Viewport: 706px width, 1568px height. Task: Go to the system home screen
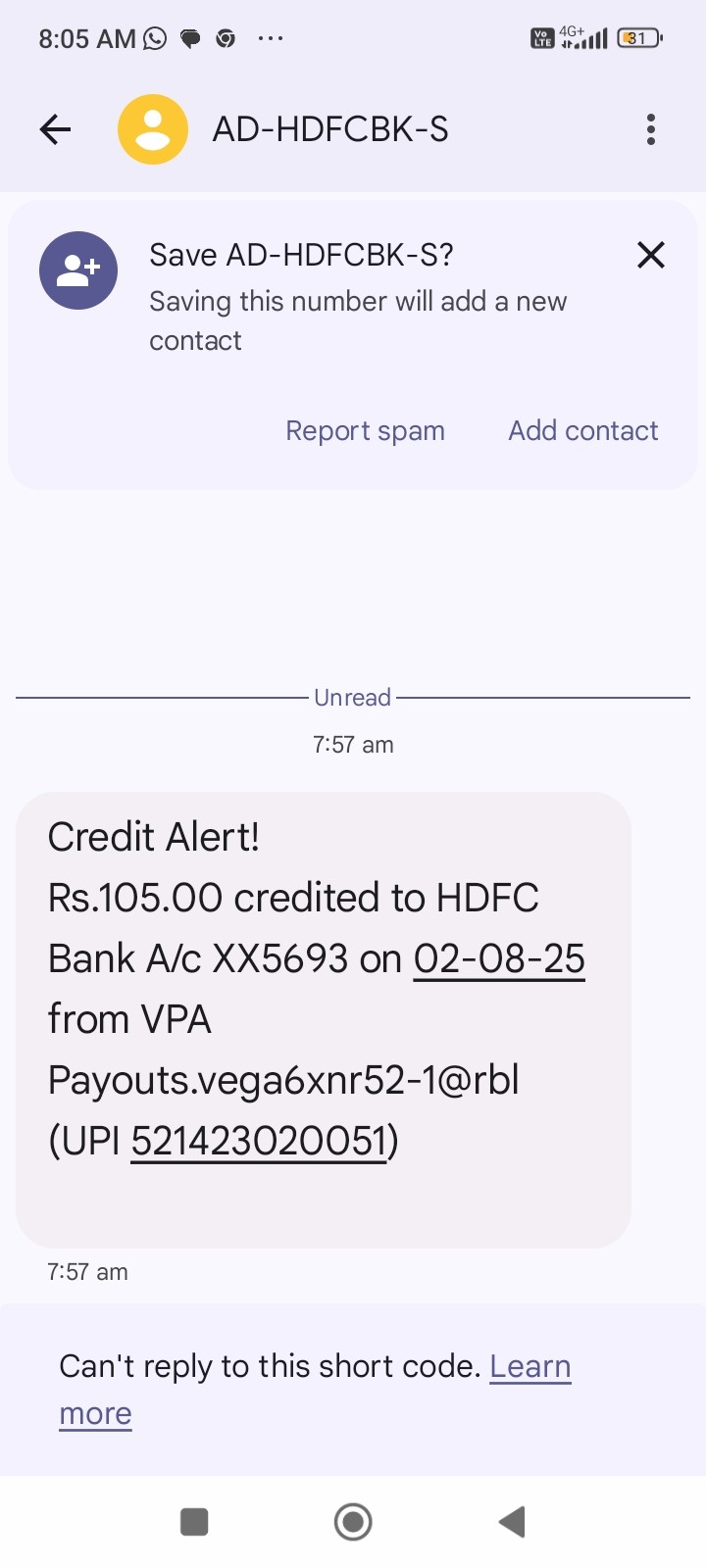(353, 1522)
